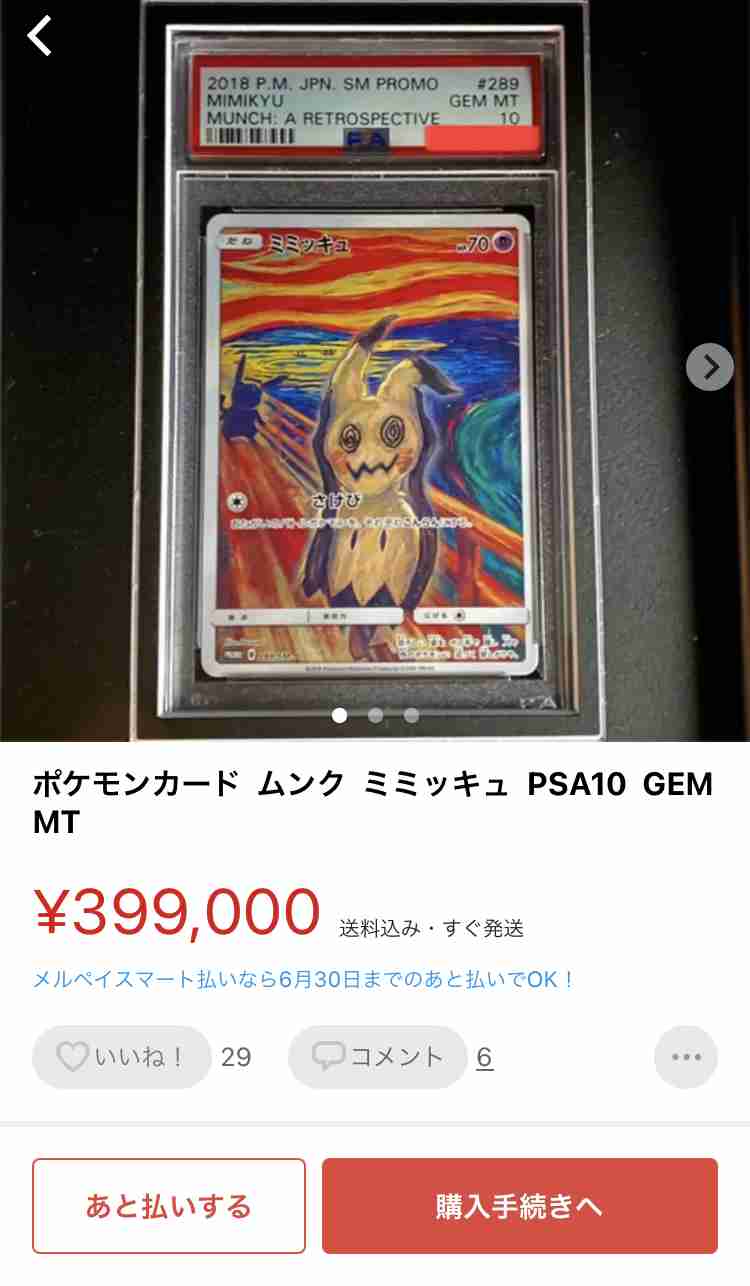Expand additional seller actions via the ellipsis button
The height and width of the screenshot is (1286, 750).
[686, 1056]
